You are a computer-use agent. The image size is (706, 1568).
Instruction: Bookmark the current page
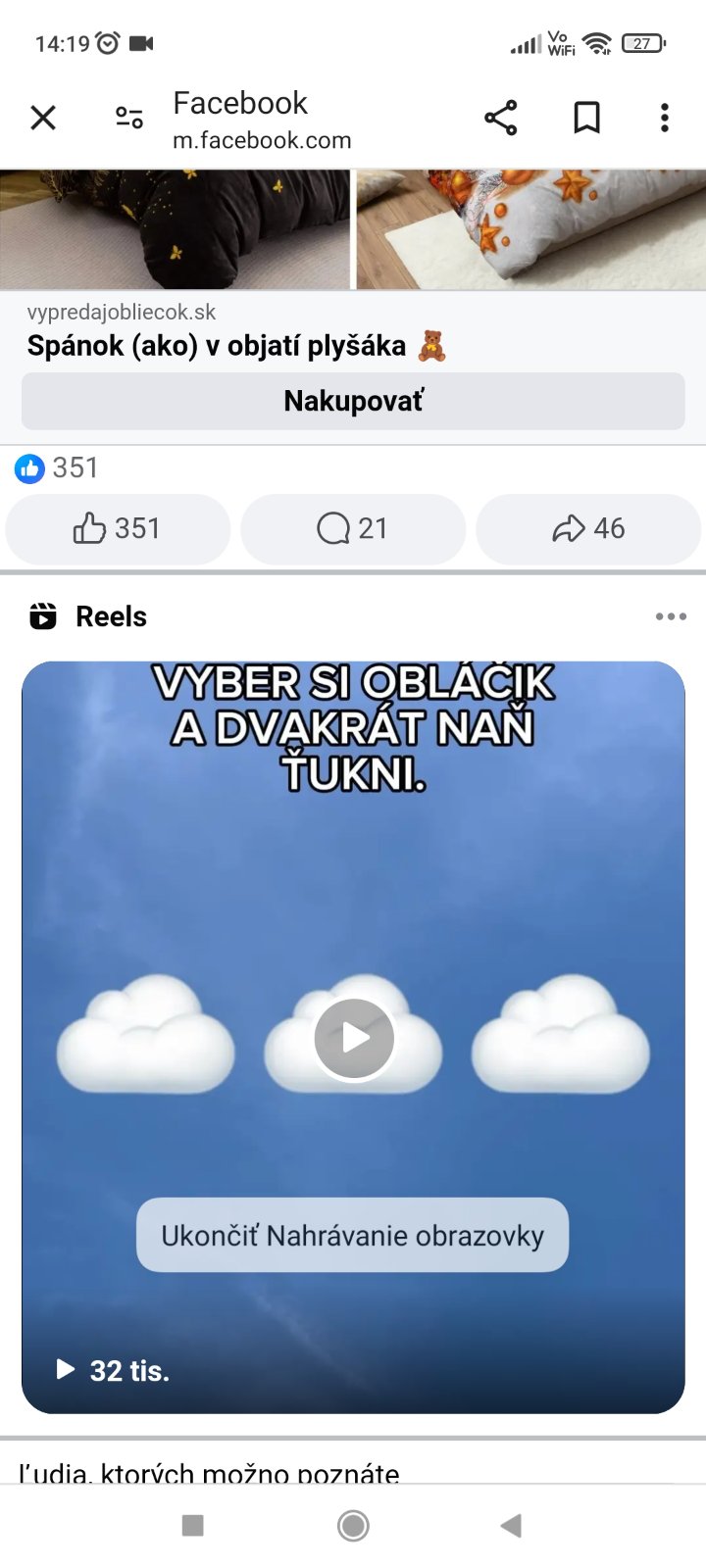coord(586,119)
